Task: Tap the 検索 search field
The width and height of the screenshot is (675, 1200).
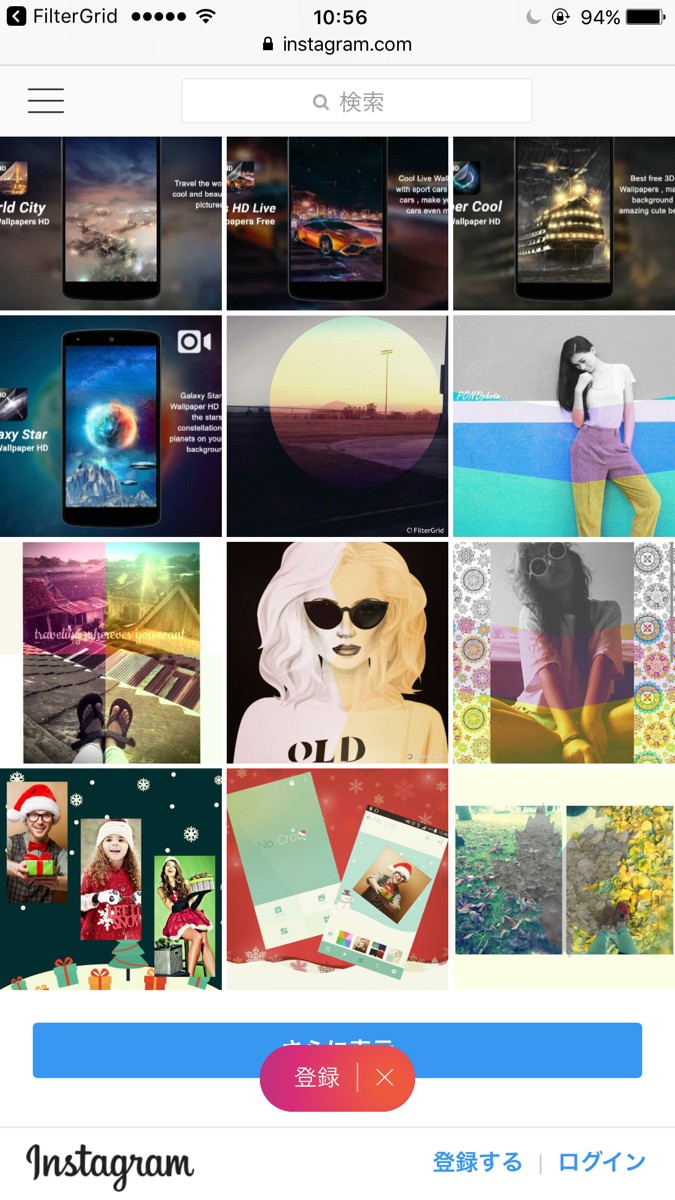Action: coord(356,101)
